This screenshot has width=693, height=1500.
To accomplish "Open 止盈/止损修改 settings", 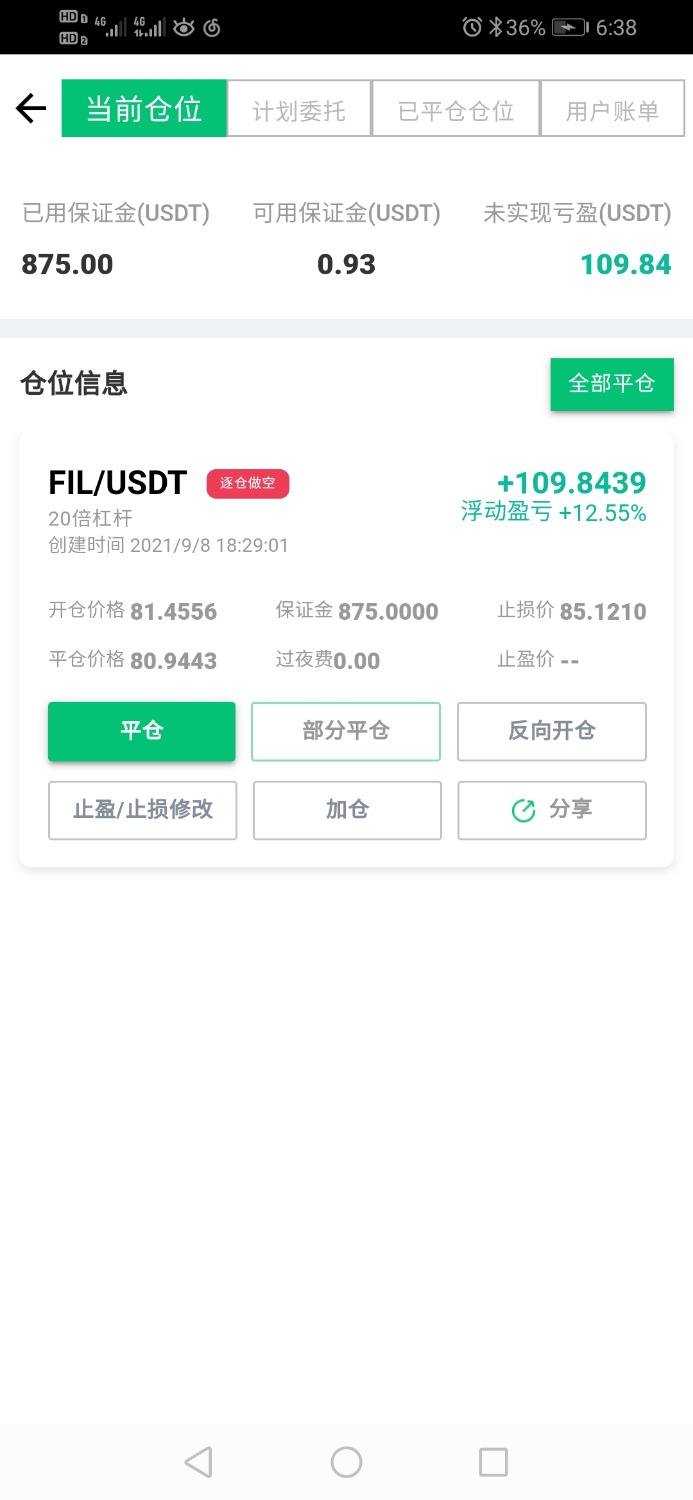I will click(142, 809).
